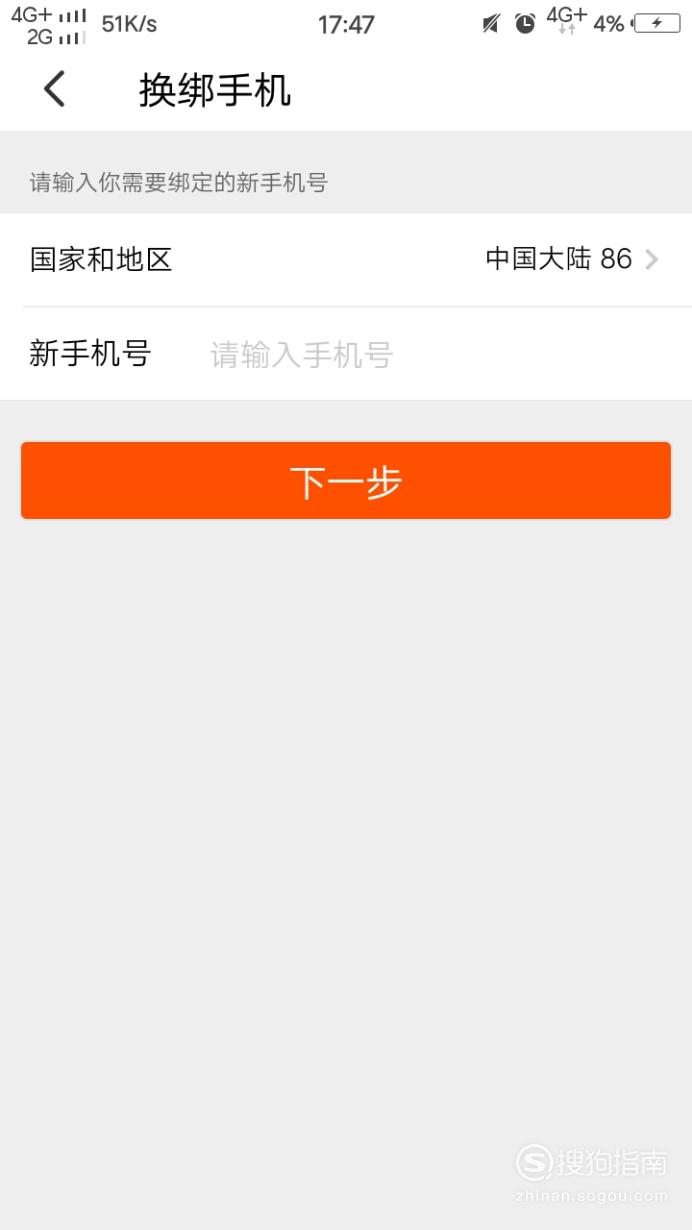Open 国家和地区 selector showing 中国大陆 86
This screenshot has width=692, height=1230.
[346, 260]
